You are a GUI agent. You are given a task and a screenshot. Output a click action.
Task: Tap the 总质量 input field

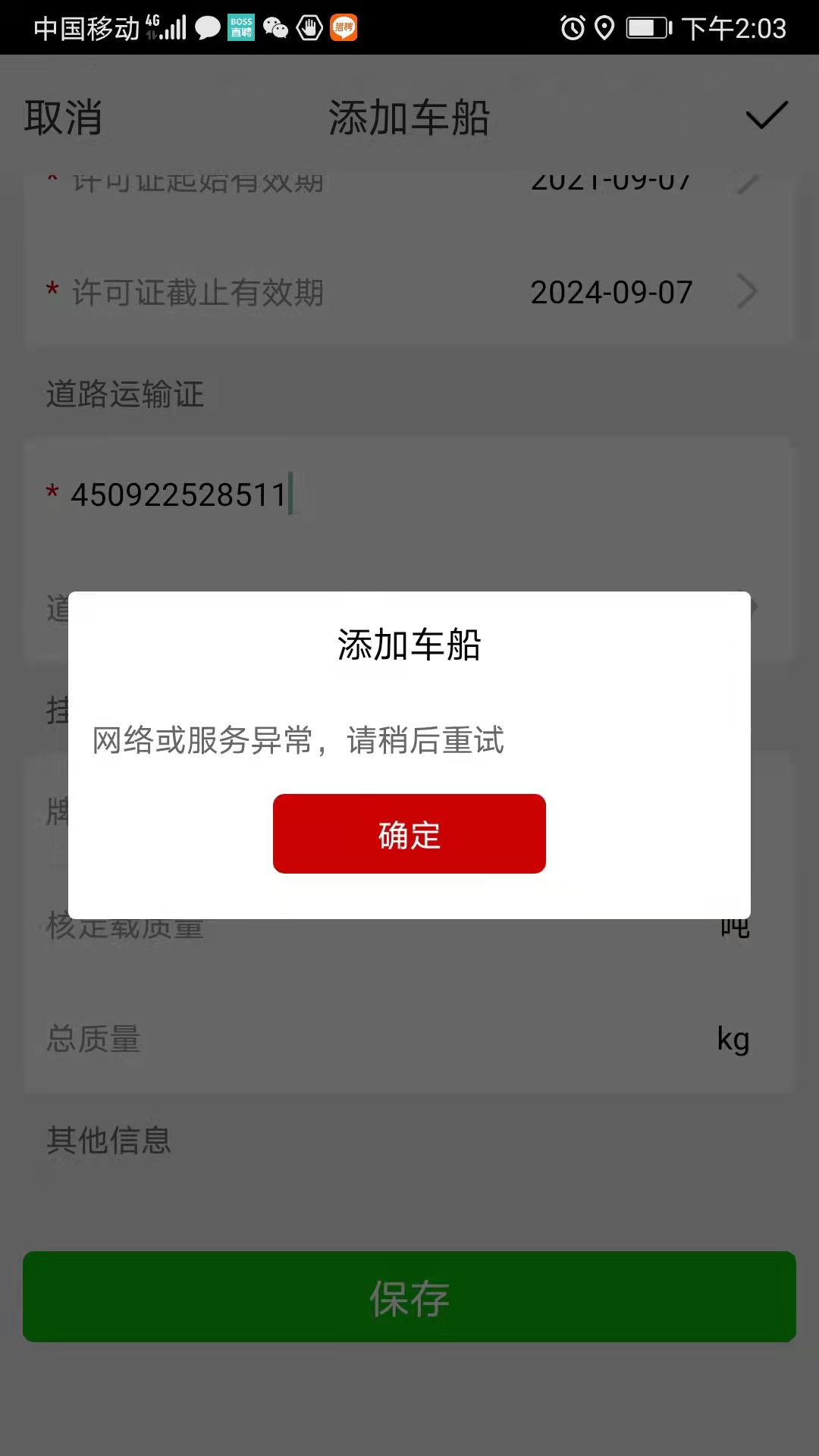coord(409,1039)
